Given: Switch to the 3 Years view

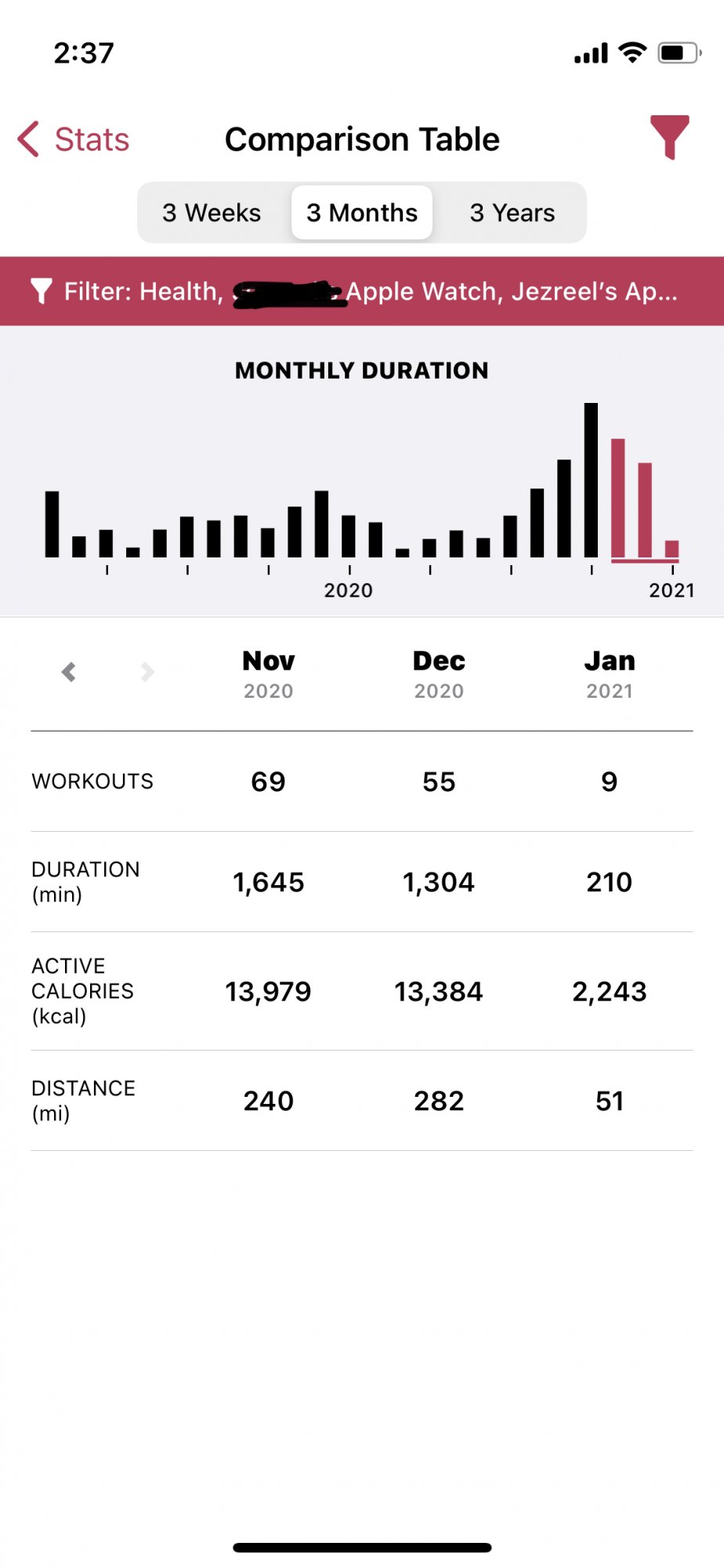Looking at the screenshot, I should (x=512, y=212).
